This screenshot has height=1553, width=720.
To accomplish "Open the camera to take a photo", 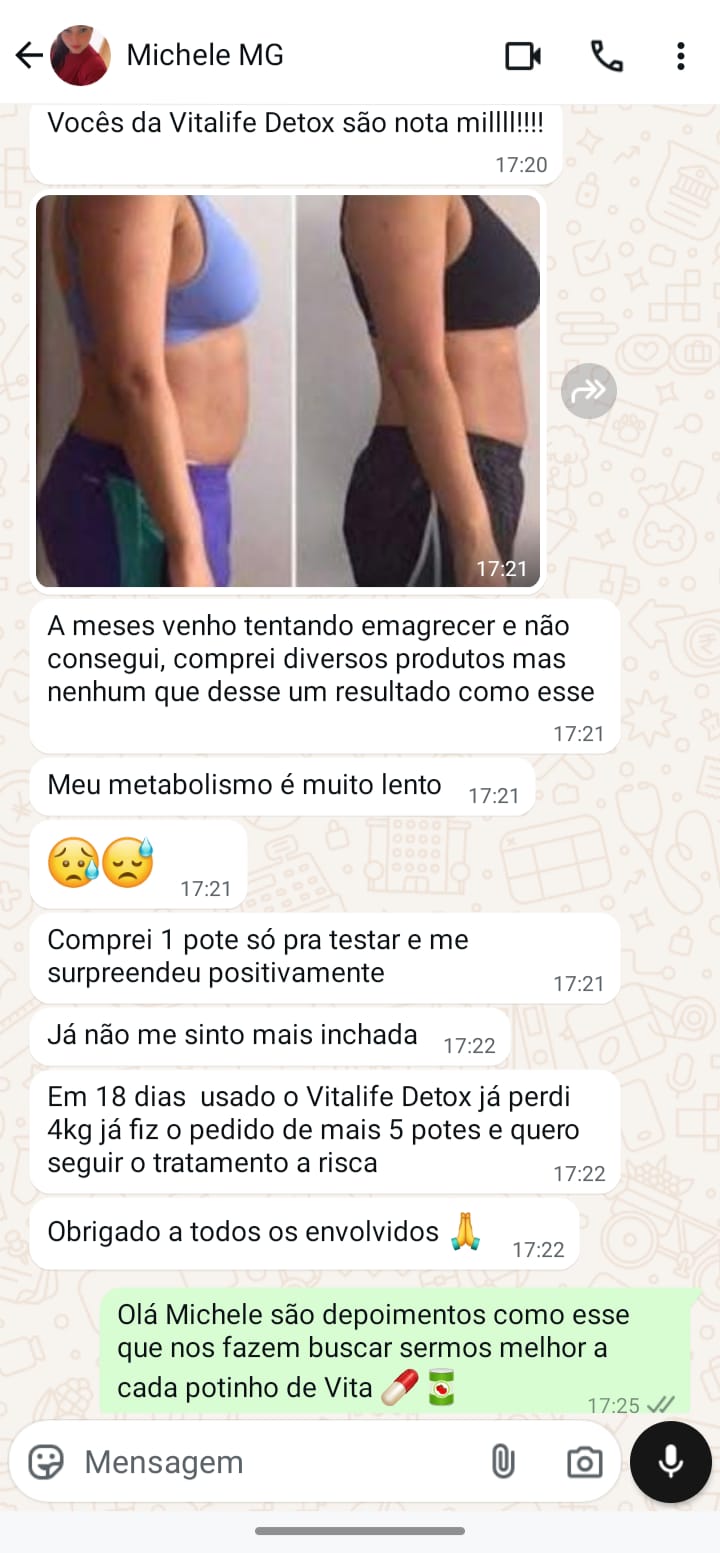I will (585, 1461).
